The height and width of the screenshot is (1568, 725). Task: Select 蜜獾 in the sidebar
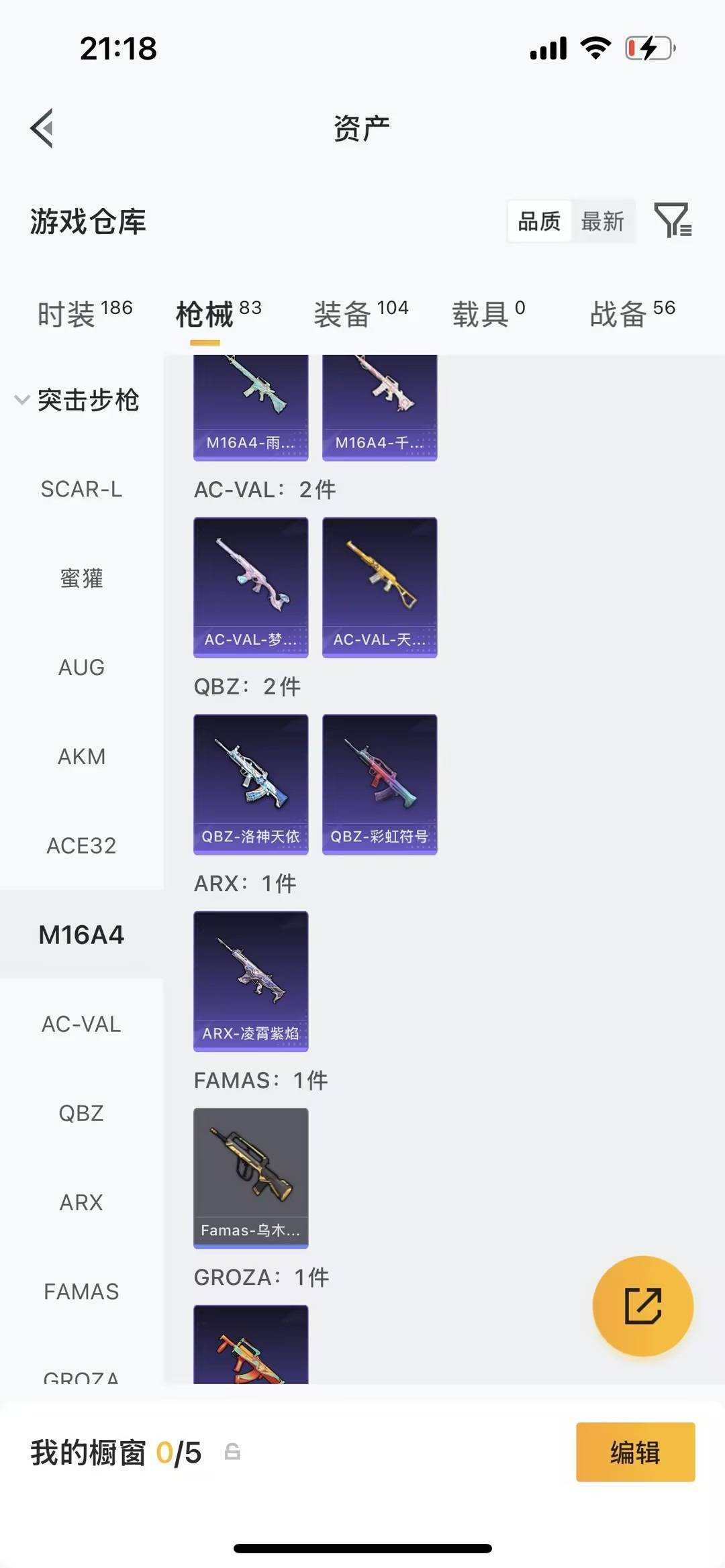(81, 578)
